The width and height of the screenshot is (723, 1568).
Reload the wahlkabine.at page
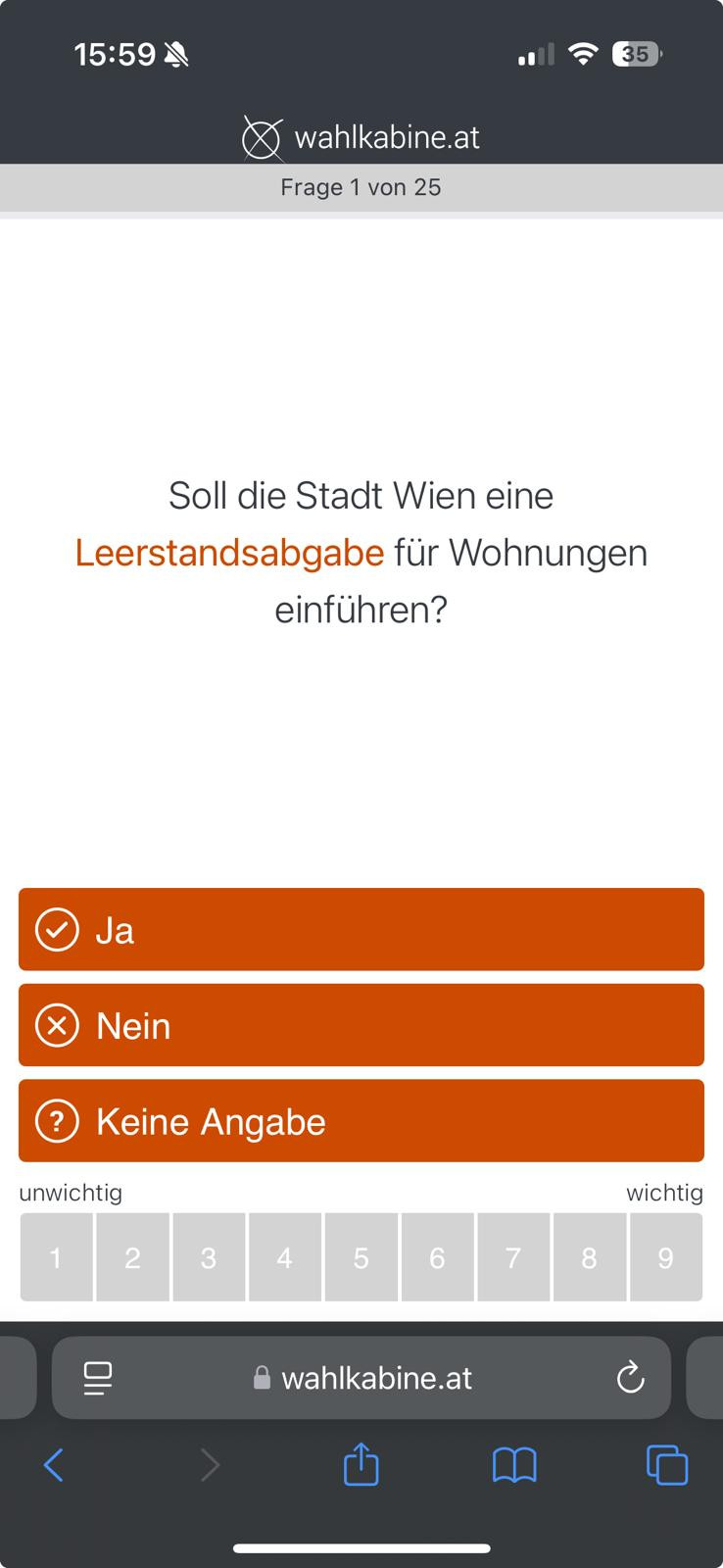[x=630, y=1378]
